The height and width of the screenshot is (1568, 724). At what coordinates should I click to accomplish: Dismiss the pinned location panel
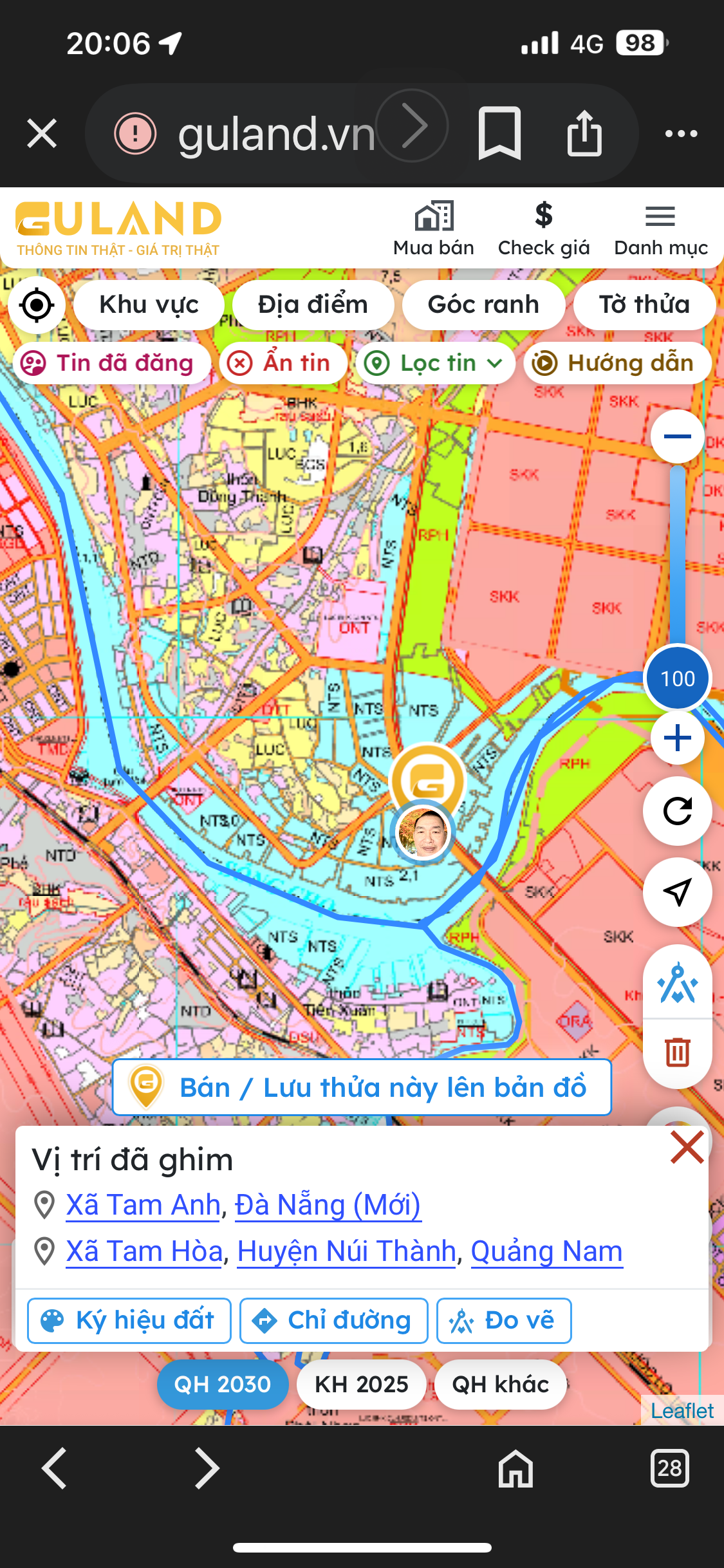(687, 1147)
